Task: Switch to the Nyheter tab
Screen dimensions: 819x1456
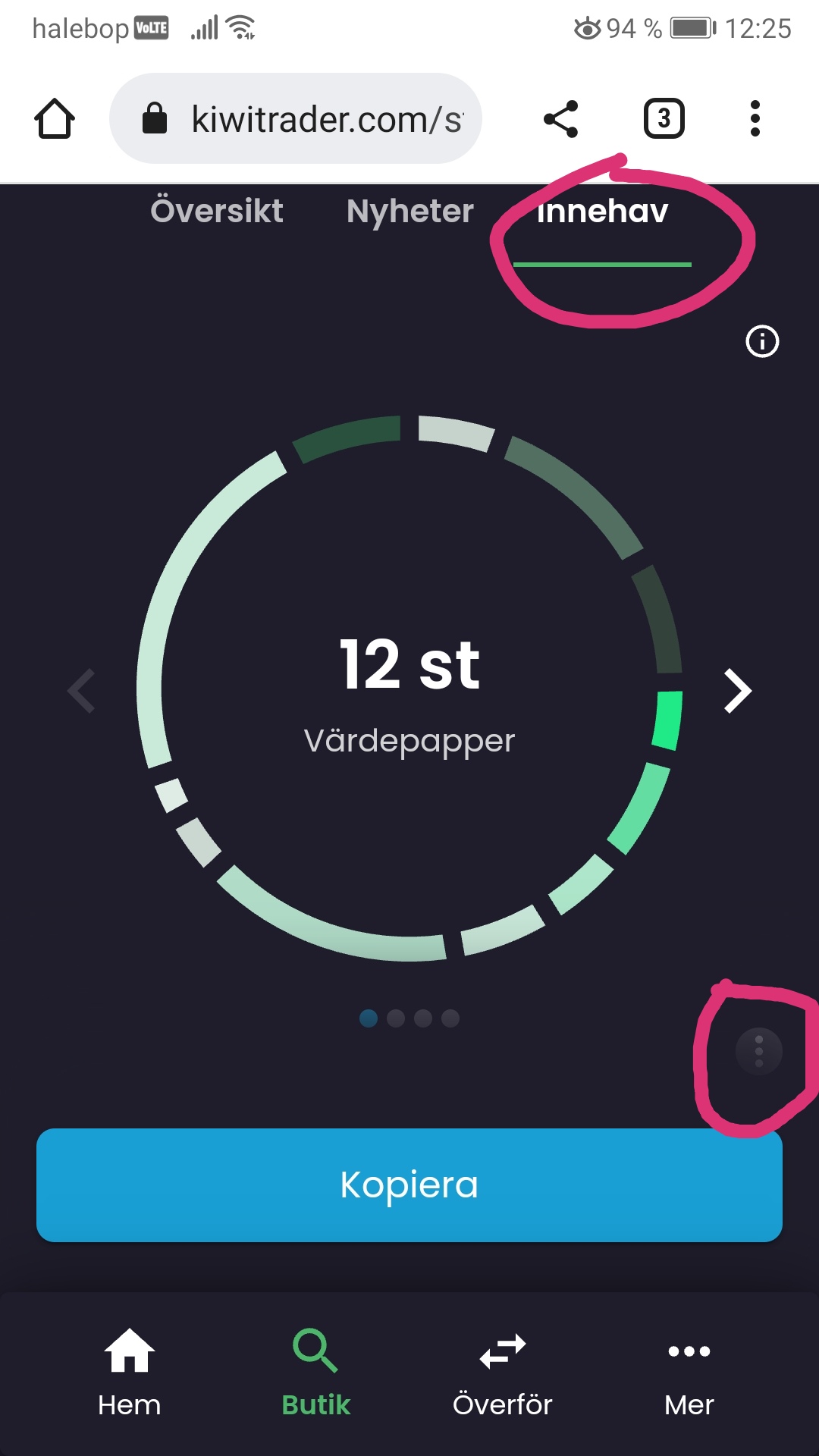Action: pos(409,212)
